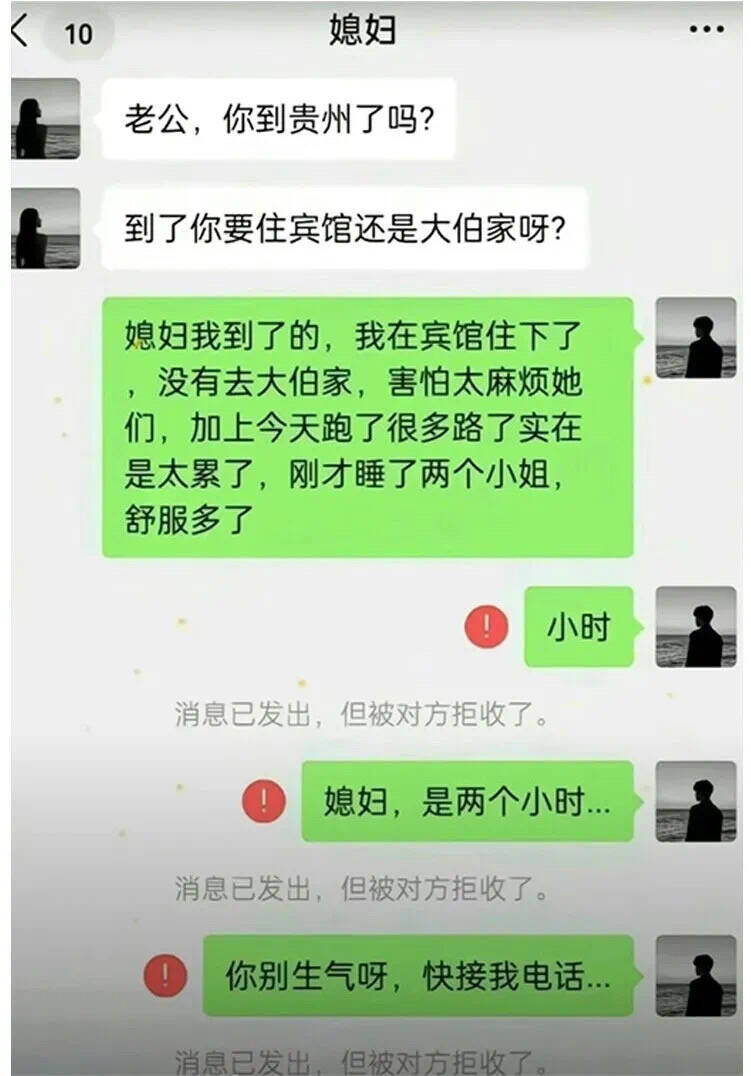
Task: Go back to the chat list
Action: [20, 31]
